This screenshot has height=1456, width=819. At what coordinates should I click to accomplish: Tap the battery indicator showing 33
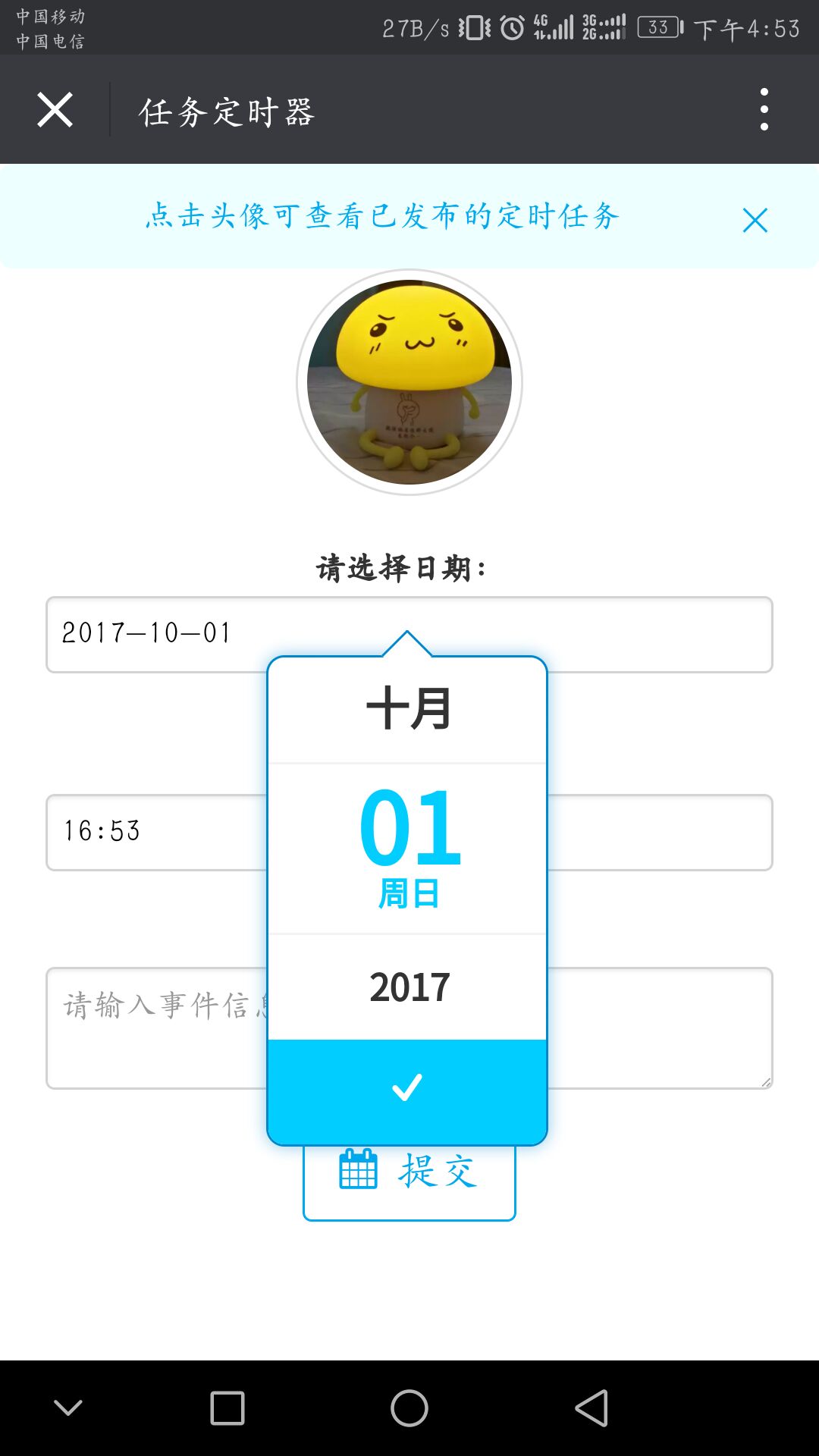click(657, 27)
